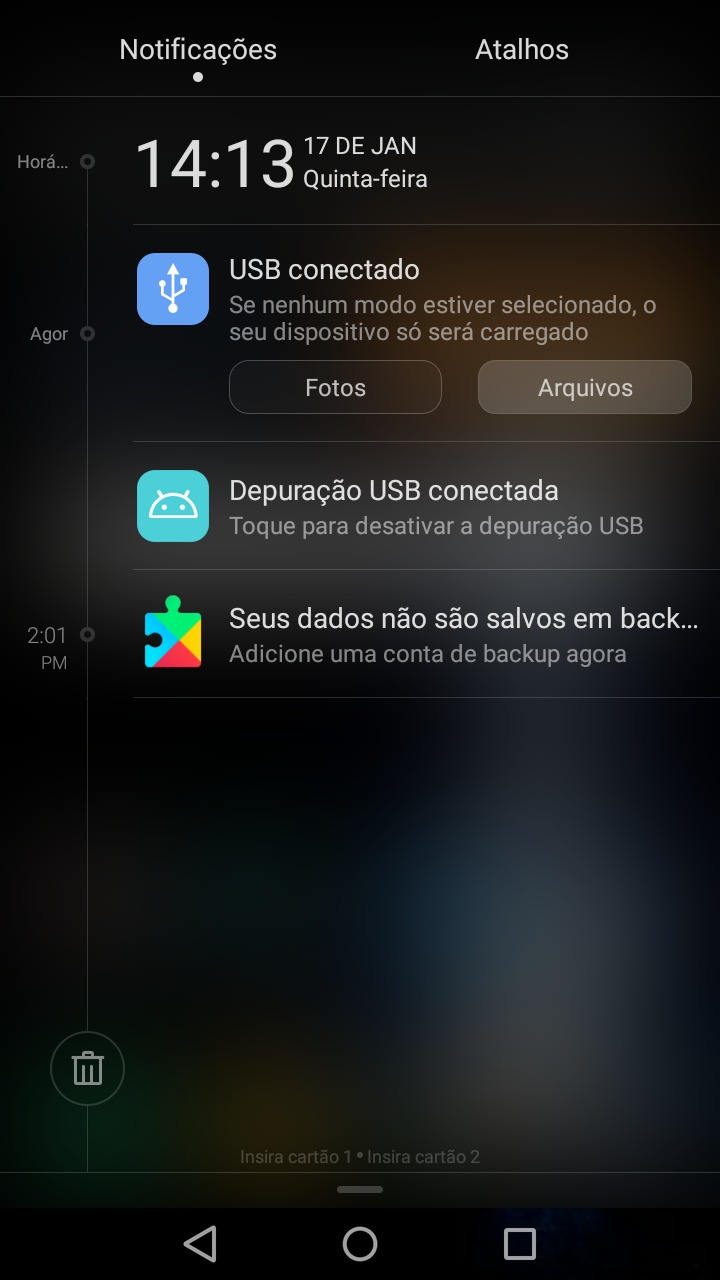Clear all notifications with trash icon
Image resolution: width=720 pixels, height=1280 pixels.
pos(88,1069)
